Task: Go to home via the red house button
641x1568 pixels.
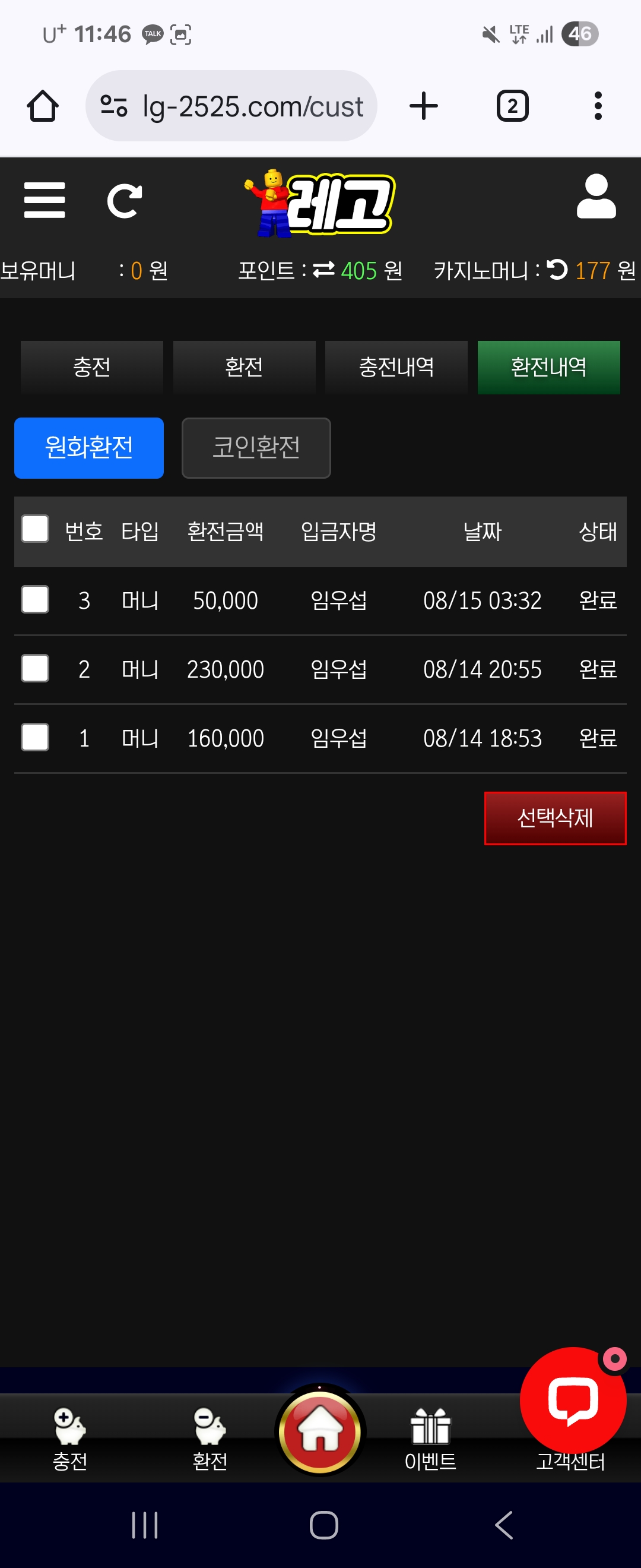Action: coord(320,1430)
